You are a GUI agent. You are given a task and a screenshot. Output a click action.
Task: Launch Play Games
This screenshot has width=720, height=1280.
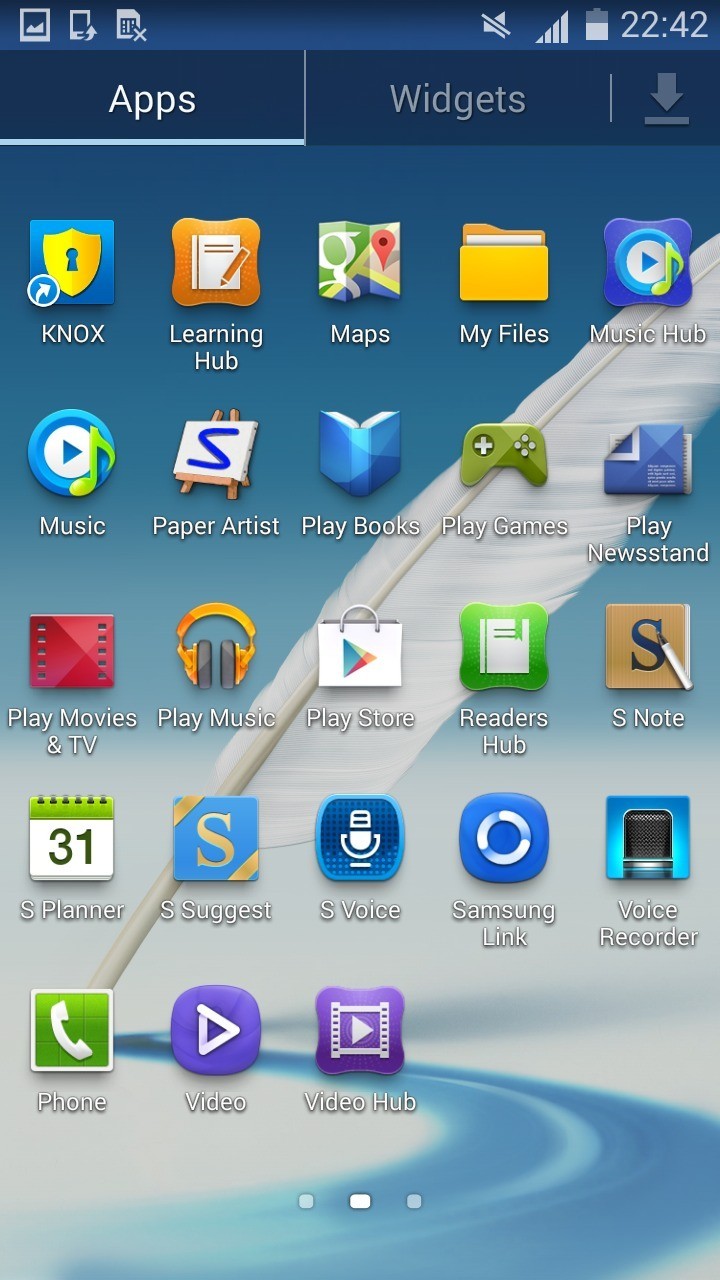pos(504,455)
